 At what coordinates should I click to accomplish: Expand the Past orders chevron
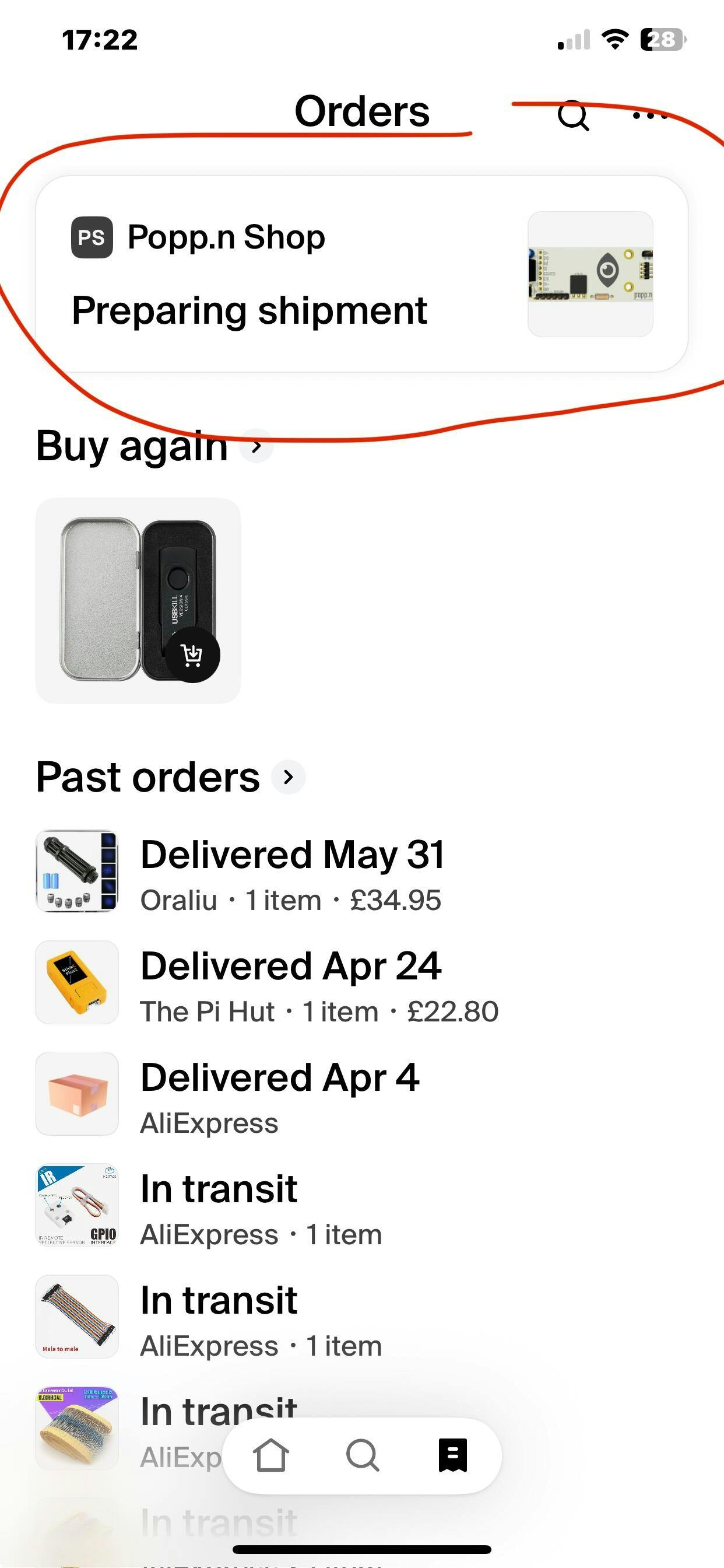click(288, 776)
